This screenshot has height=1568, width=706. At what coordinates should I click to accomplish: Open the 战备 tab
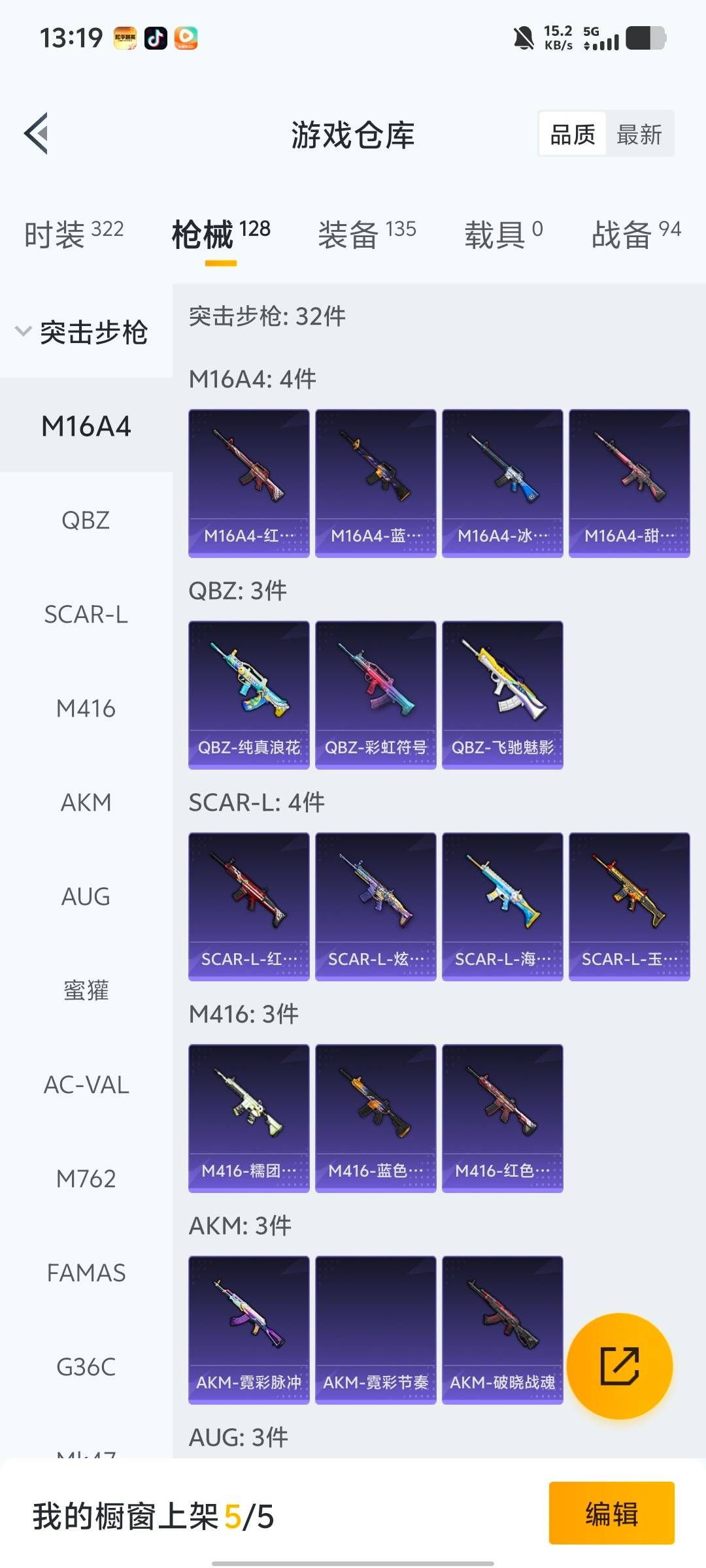pyautogui.click(x=635, y=234)
